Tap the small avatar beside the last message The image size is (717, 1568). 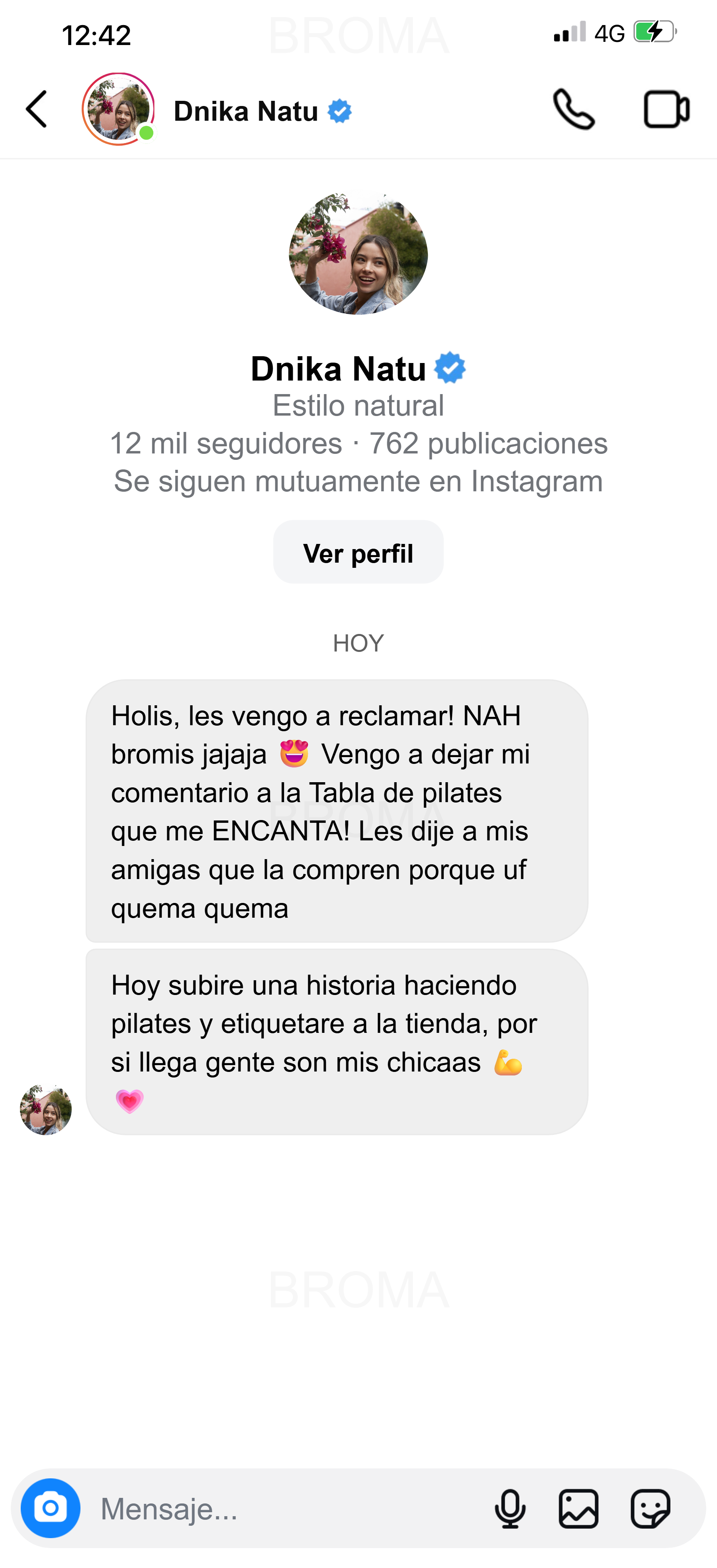[x=46, y=1109]
